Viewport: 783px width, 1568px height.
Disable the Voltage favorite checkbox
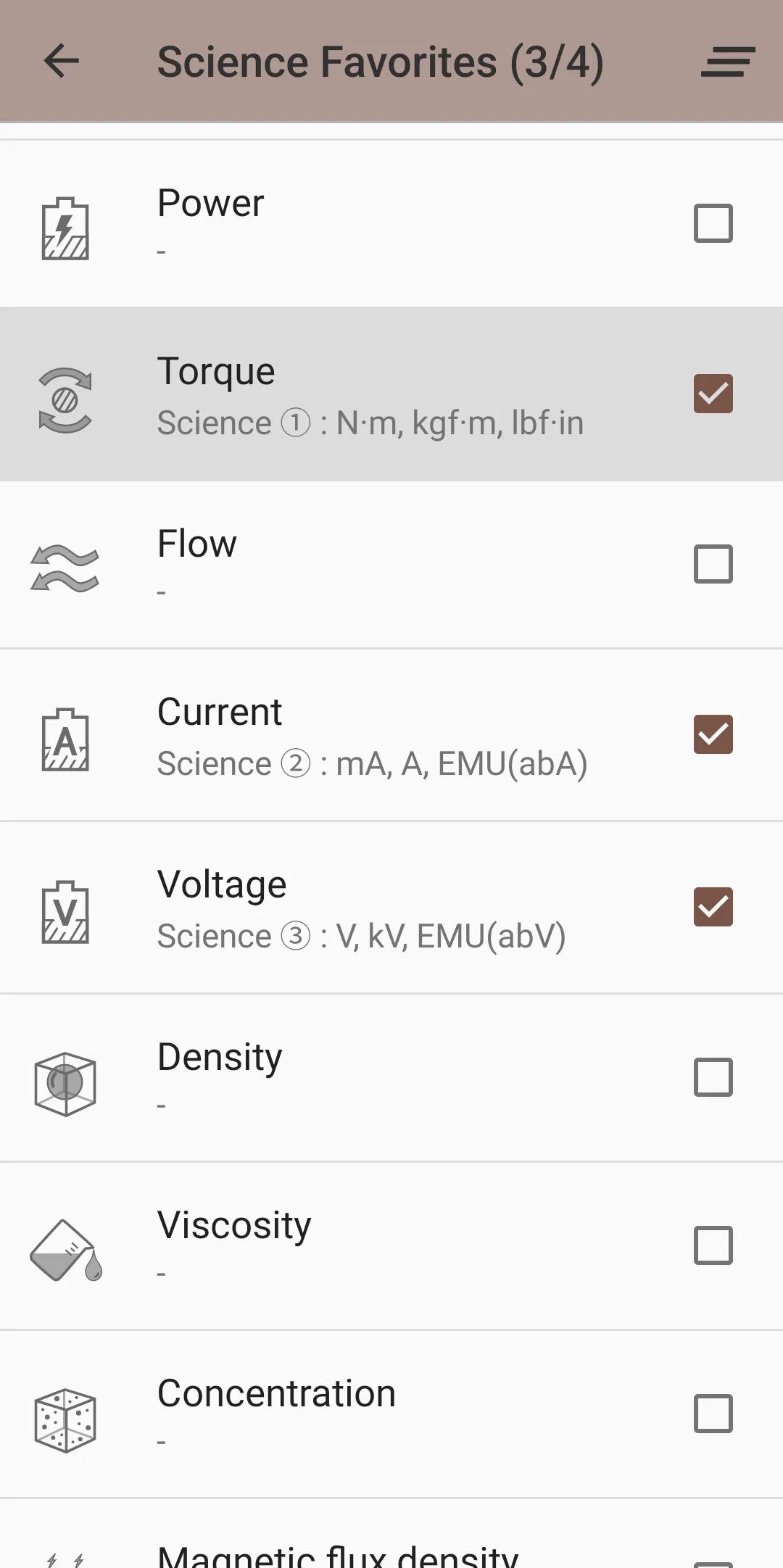point(713,907)
